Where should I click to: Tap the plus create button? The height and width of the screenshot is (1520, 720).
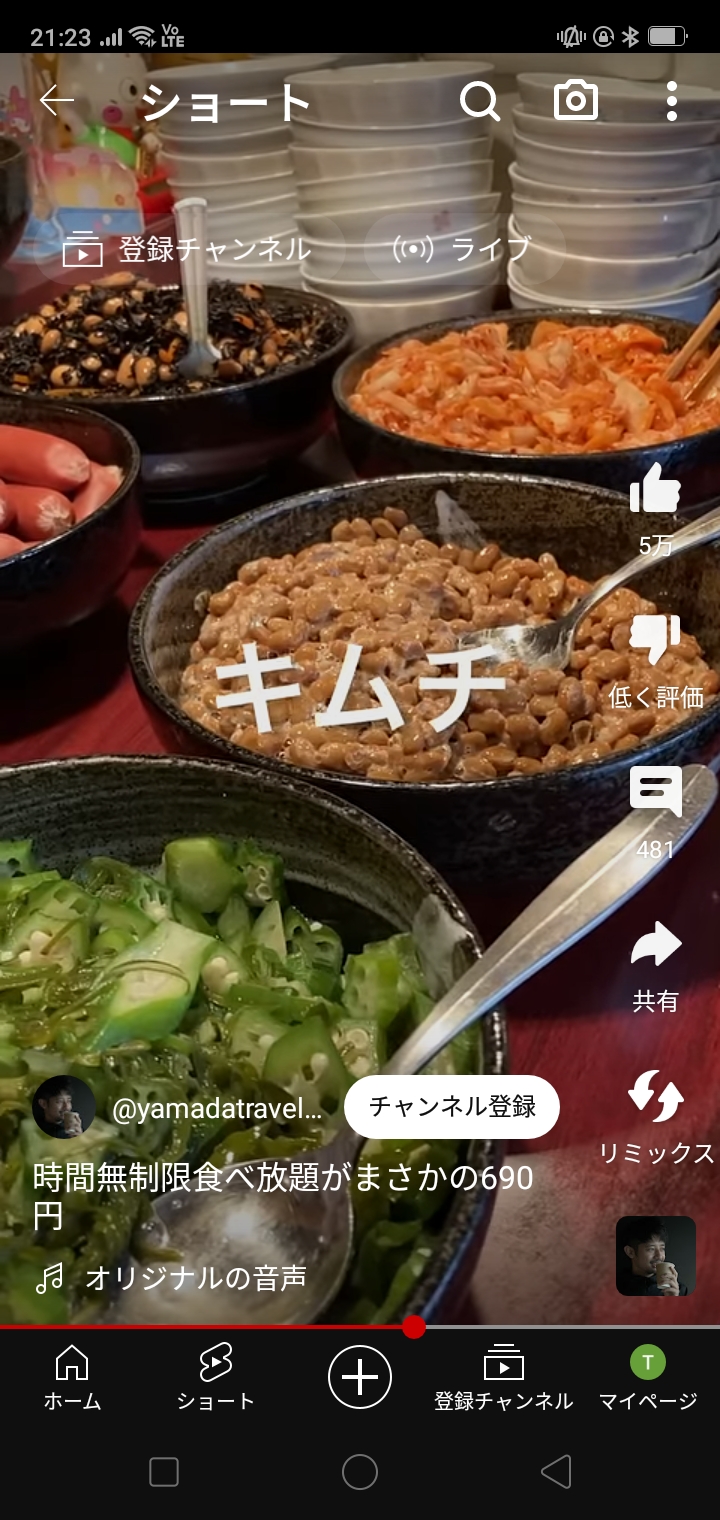coord(360,1377)
